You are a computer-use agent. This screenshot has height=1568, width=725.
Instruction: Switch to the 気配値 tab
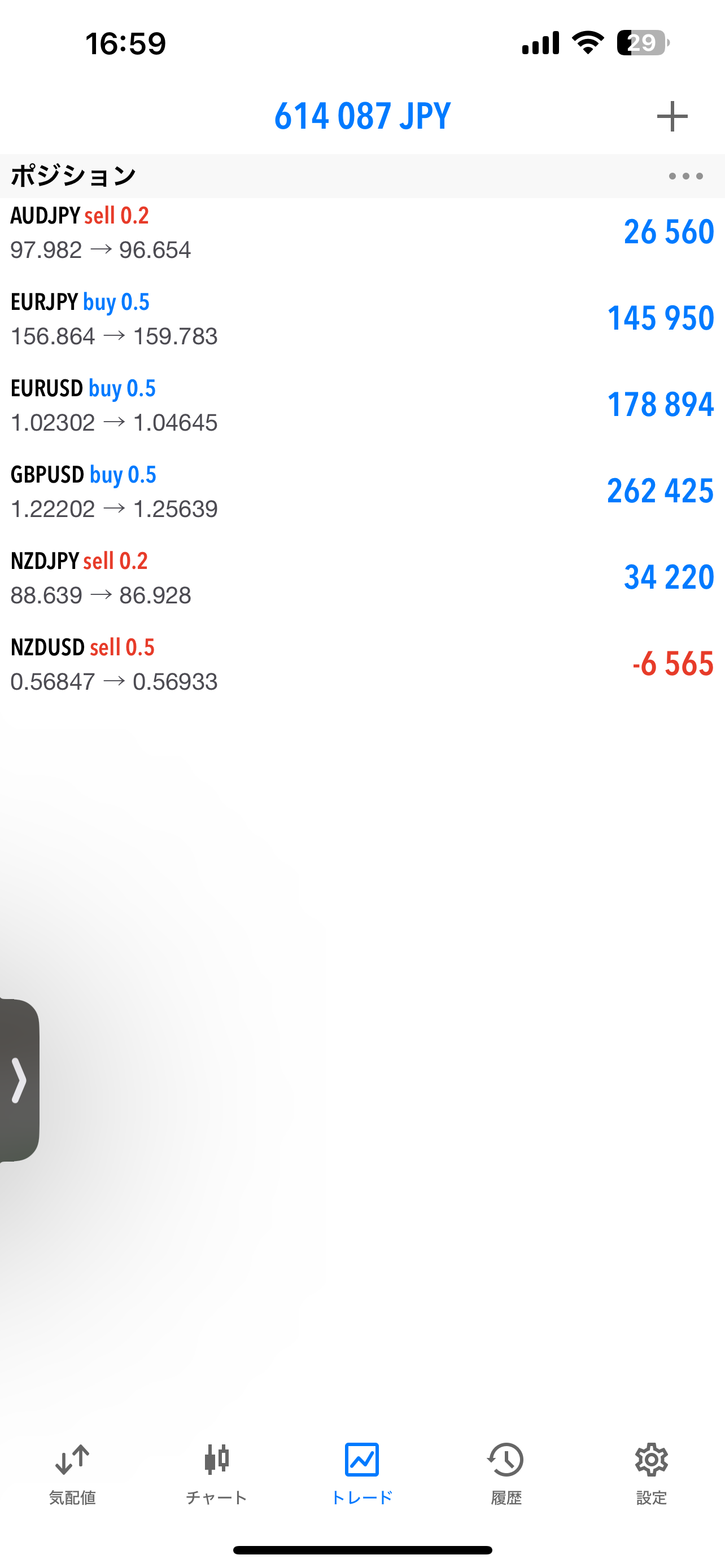click(72, 1473)
